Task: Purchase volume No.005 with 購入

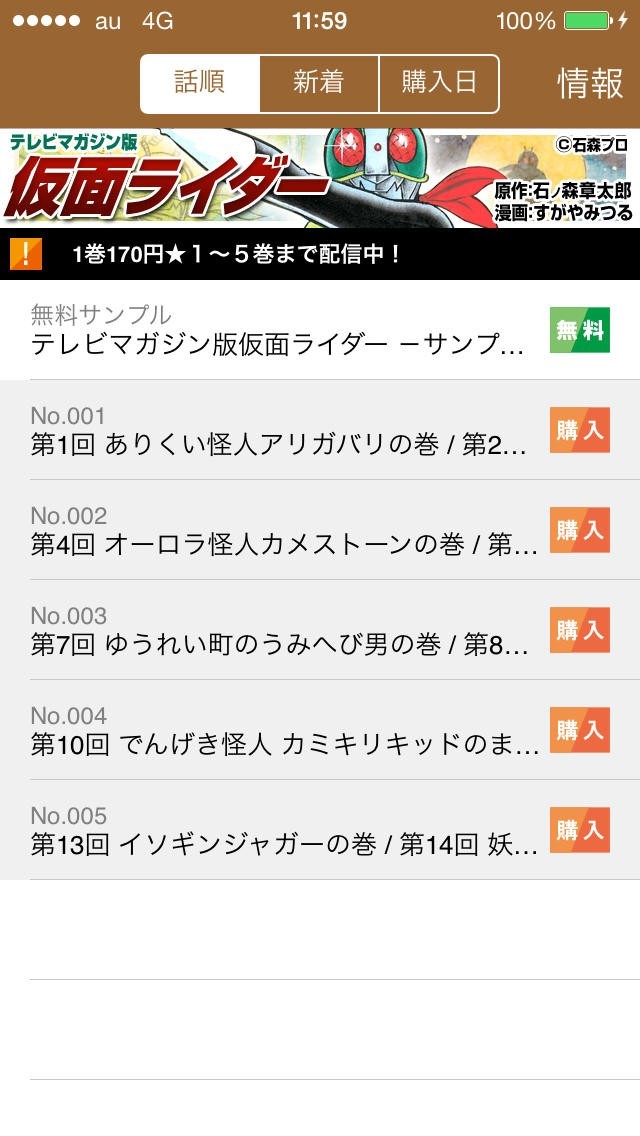Action: (x=579, y=831)
